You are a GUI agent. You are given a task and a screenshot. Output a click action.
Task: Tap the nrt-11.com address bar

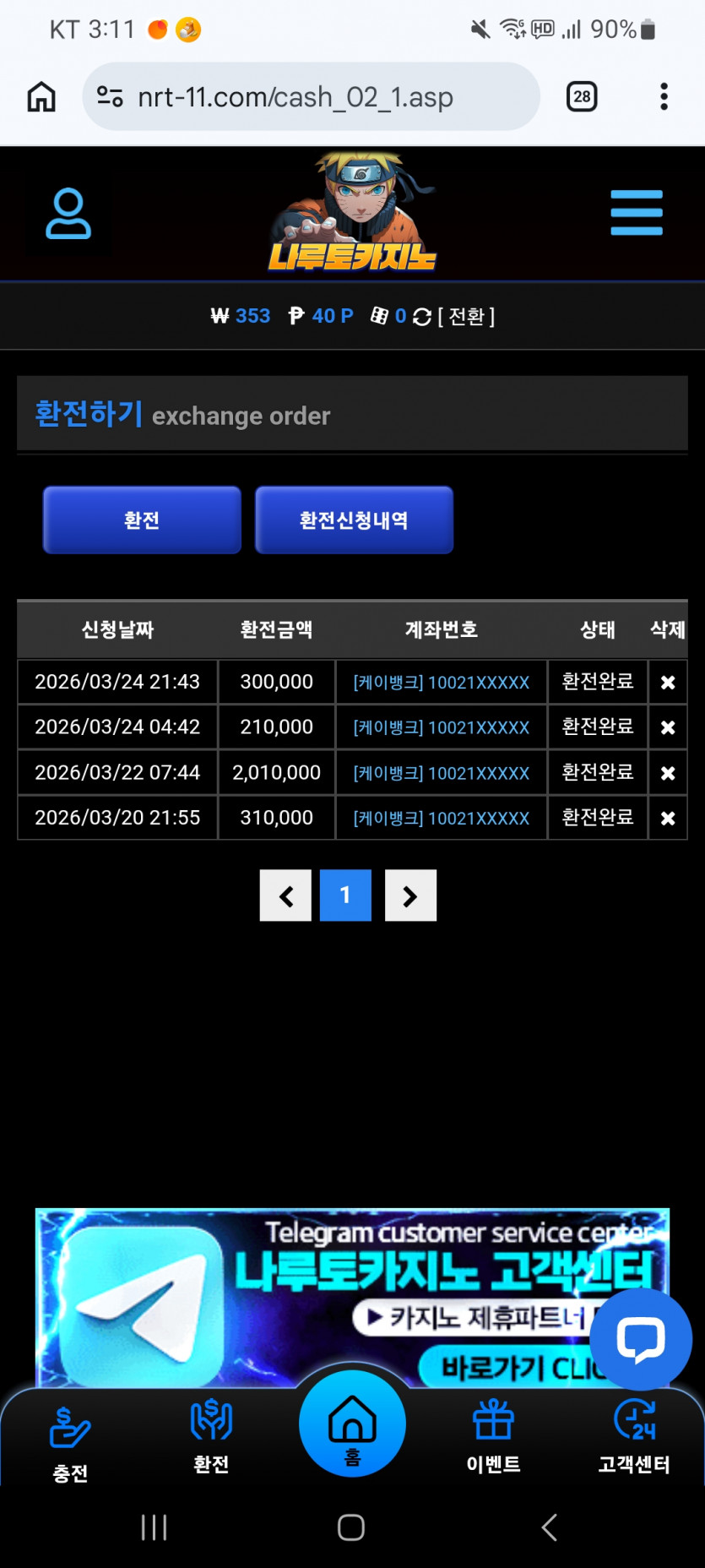(x=311, y=97)
